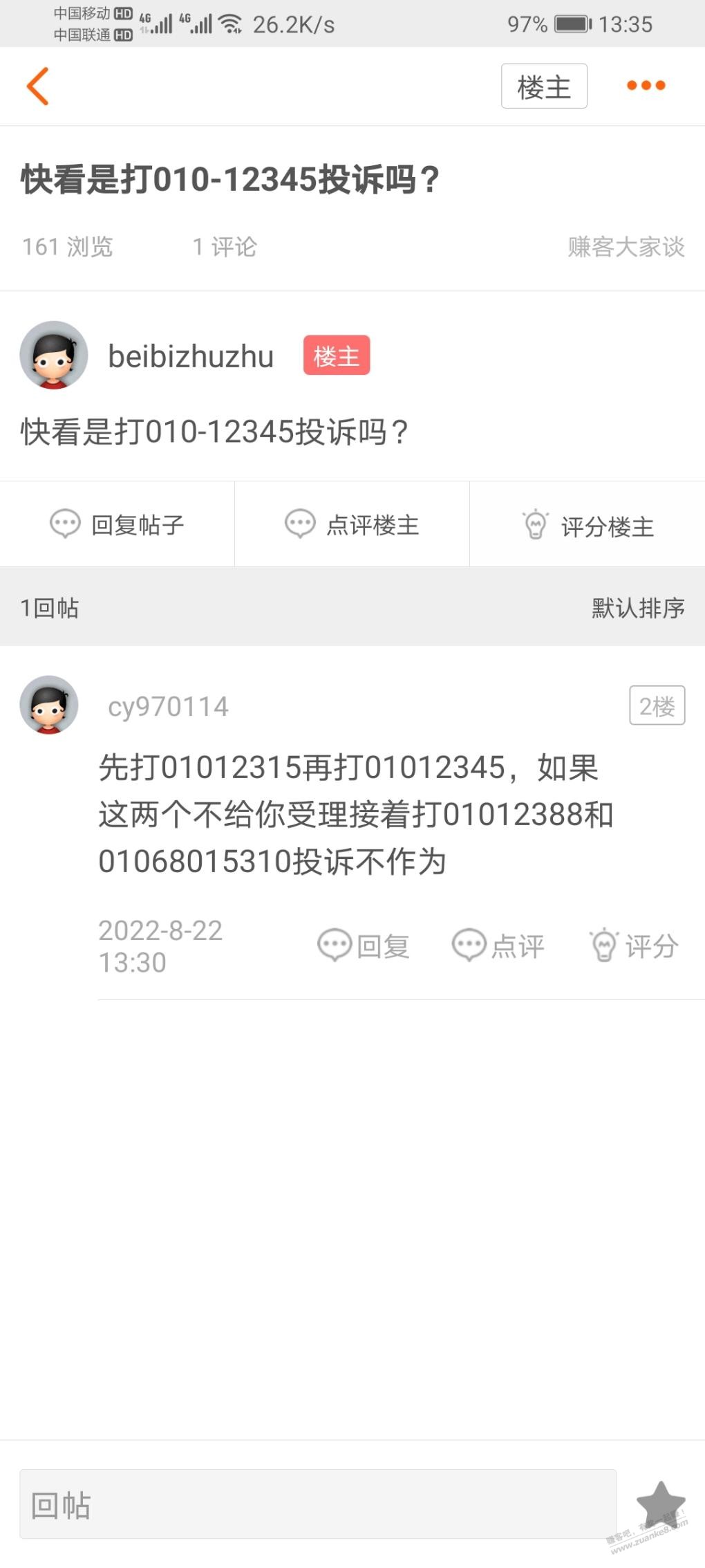This screenshot has height=1568, width=705.
Task: Select the 回复帖子 speech bubble icon
Action: pyautogui.click(x=64, y=524)
